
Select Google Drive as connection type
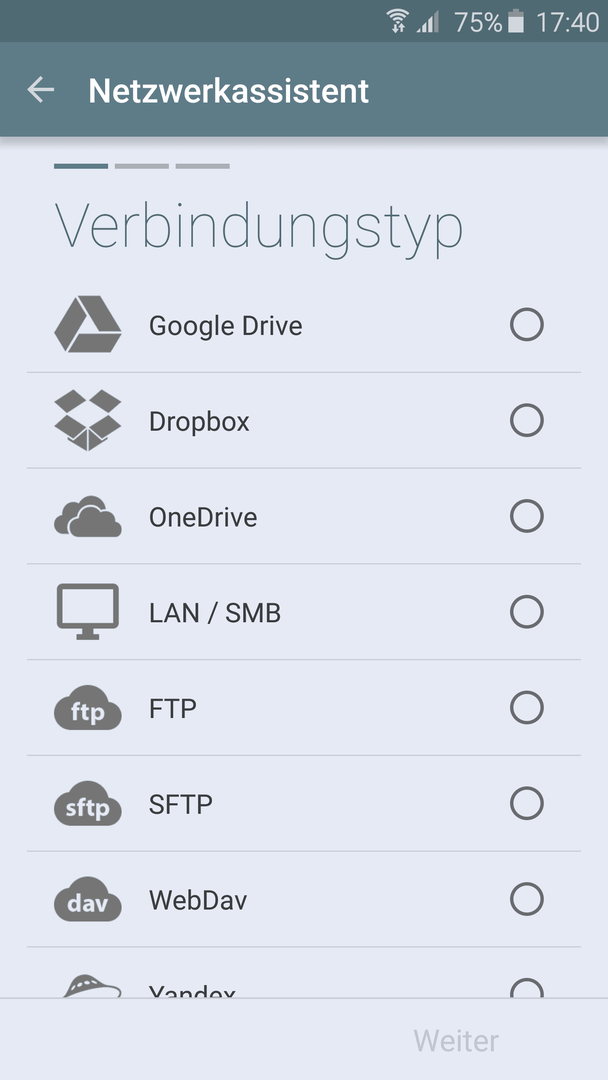[304, 325]
